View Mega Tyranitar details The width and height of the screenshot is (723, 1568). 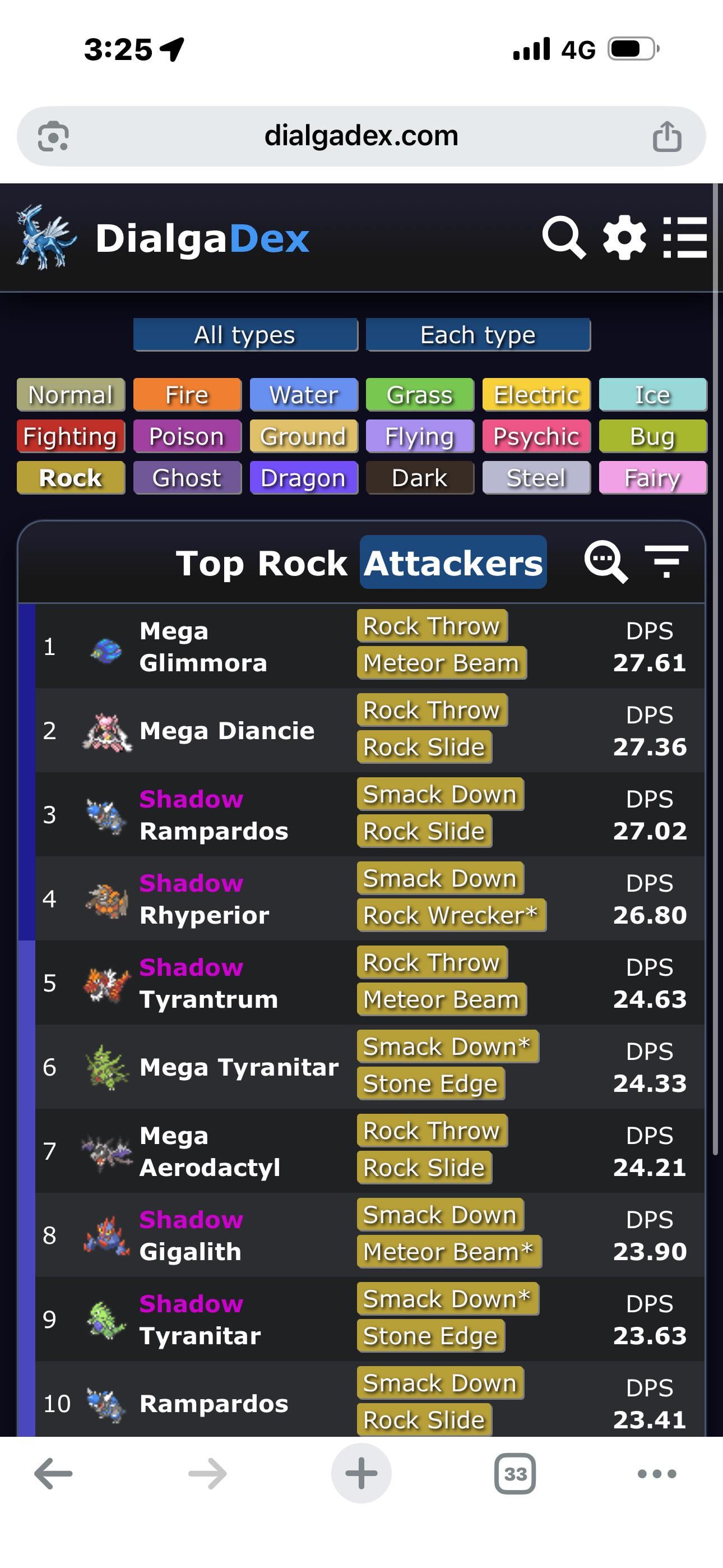(239, 1067)
